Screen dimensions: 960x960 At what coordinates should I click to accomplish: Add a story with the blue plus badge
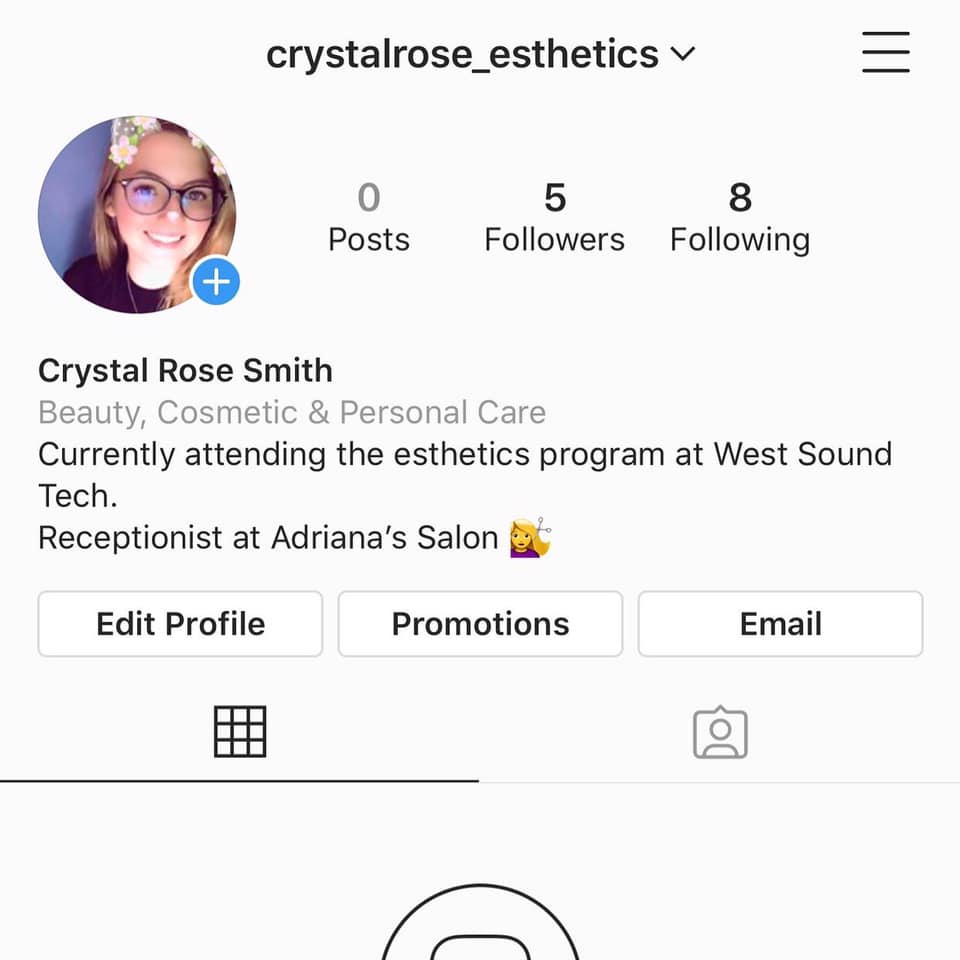tap(216, 283)
